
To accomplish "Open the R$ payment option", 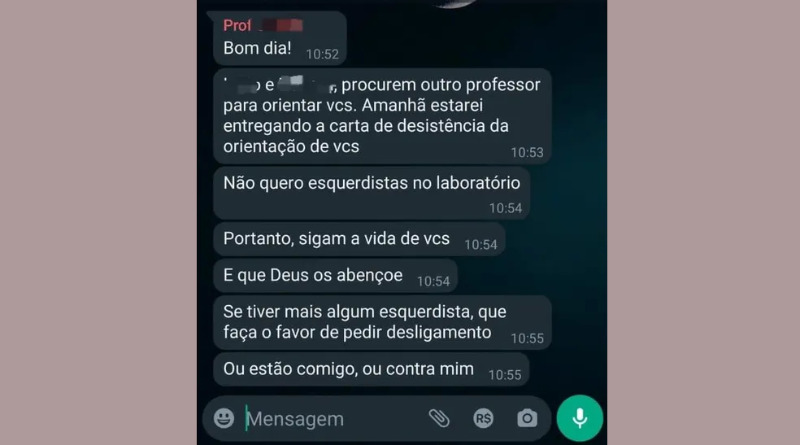I will tap(483, 419).
